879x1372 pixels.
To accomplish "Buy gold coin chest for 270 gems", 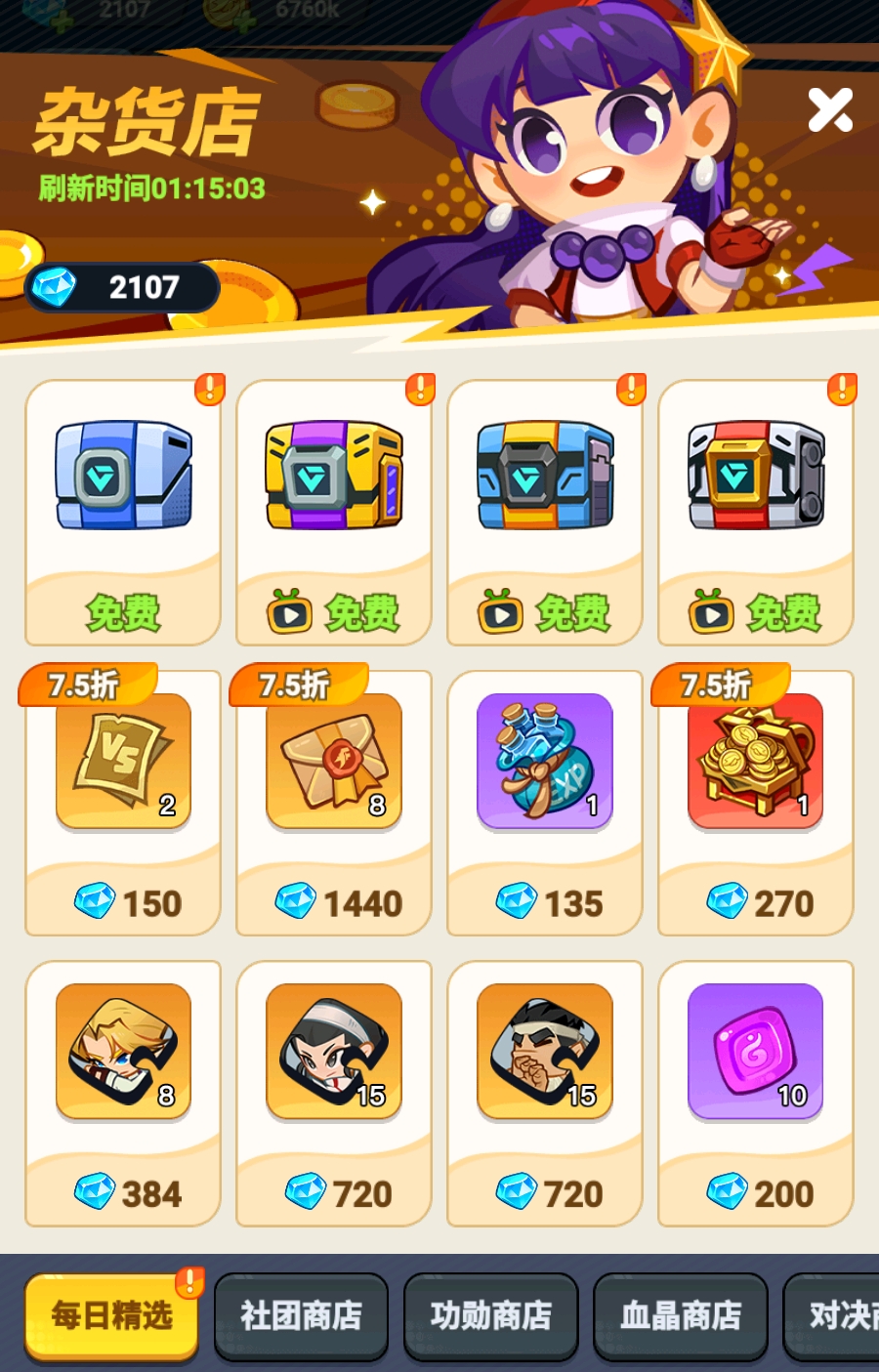I will click(x=756, y=900).
